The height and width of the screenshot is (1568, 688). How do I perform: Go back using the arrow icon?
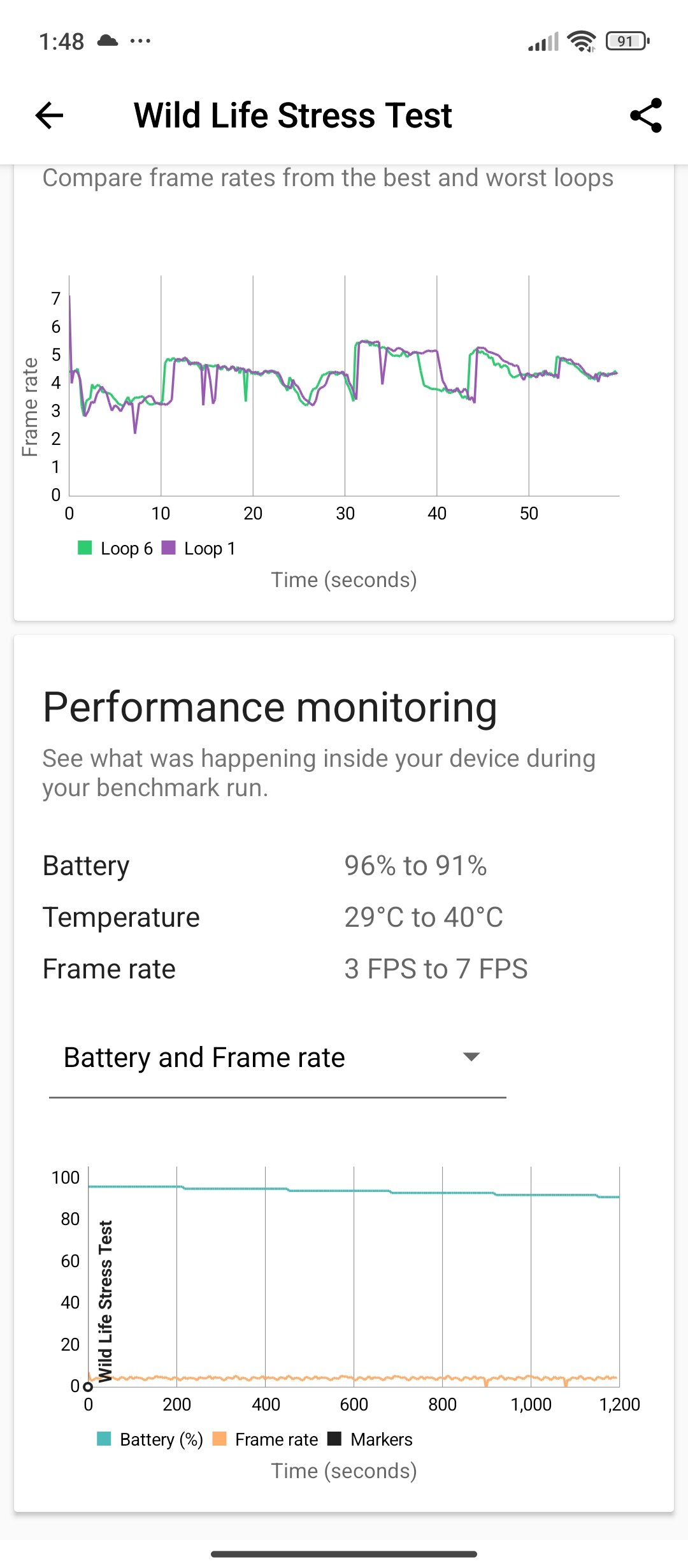49,115
